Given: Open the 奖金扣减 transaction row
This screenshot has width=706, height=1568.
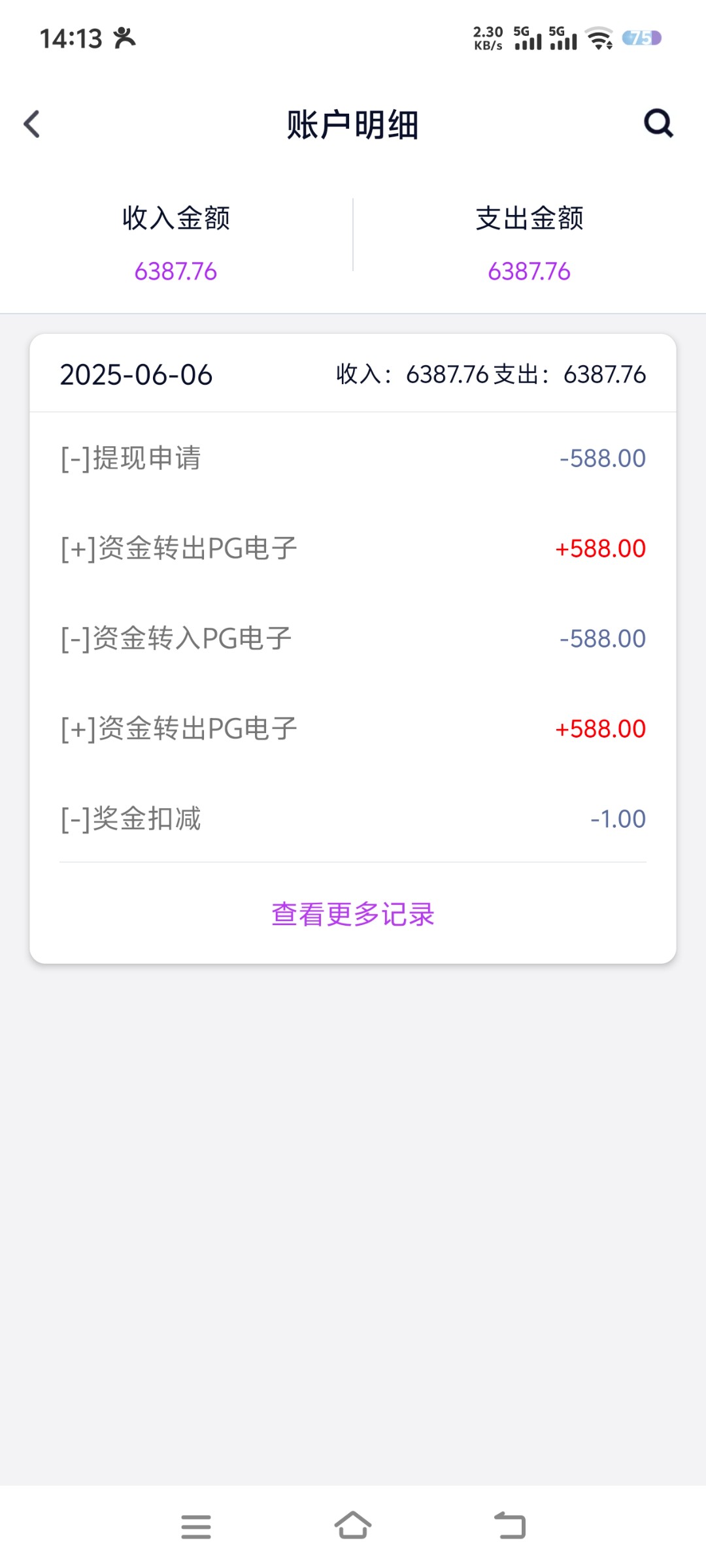Looking at the screenshot, I should tap(353, 819).
